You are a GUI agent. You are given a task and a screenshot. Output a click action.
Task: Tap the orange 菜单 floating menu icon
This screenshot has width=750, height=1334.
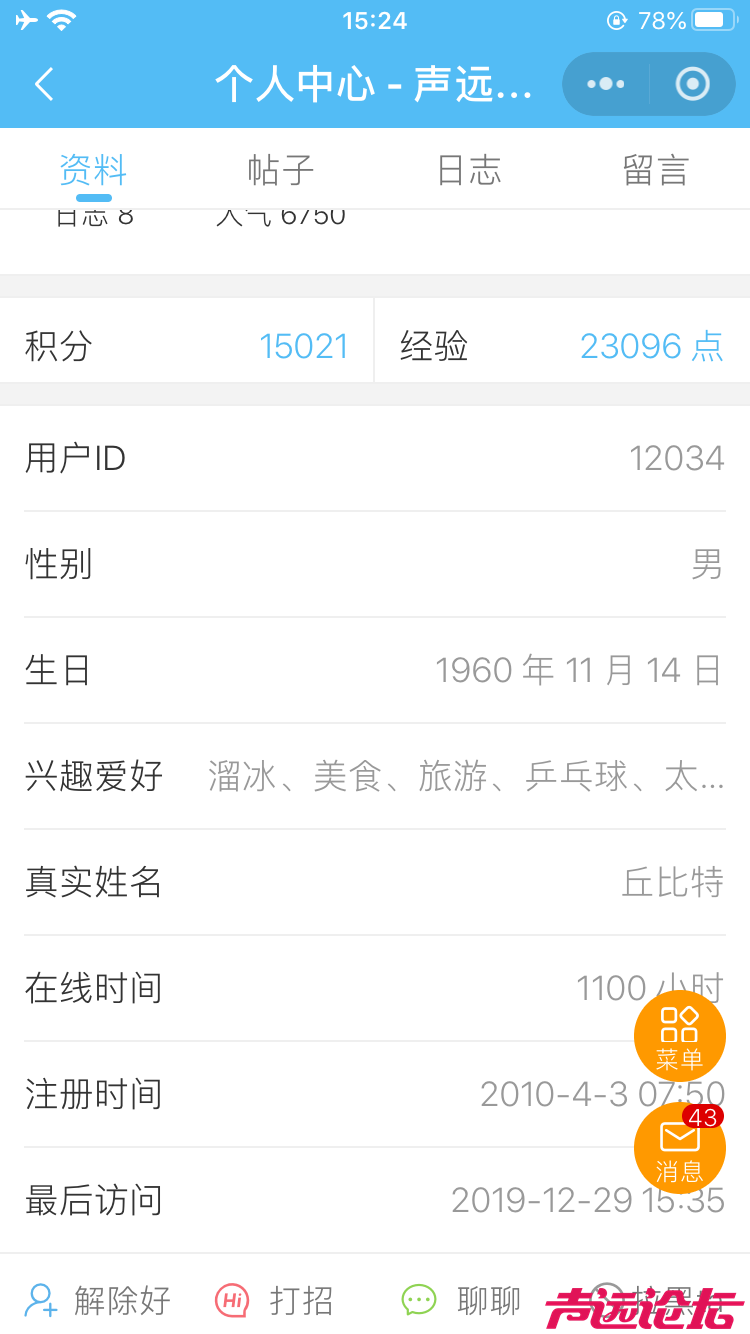[x=680, y=1035]
